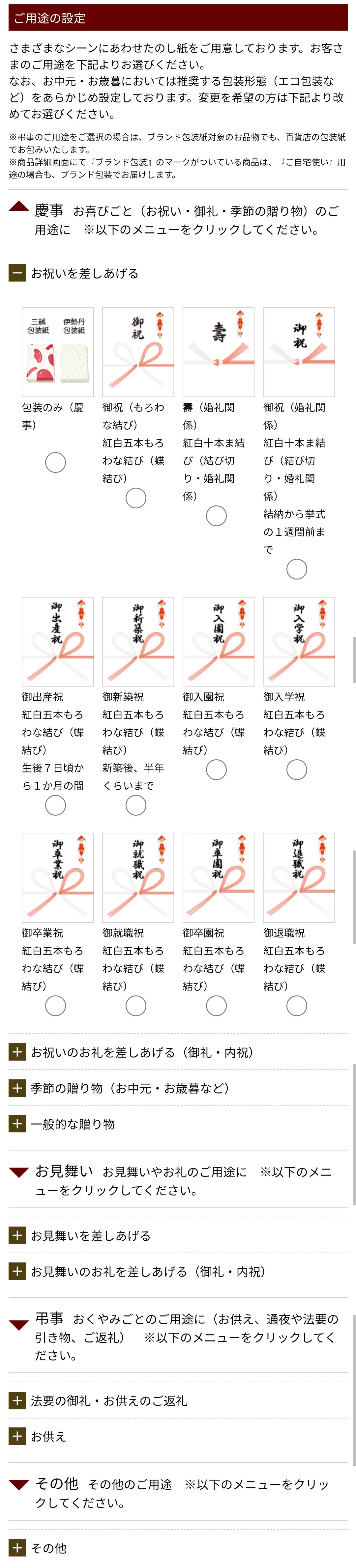
Task: Select the 御出産祝 radio button
Action: (x=55, y=805)
